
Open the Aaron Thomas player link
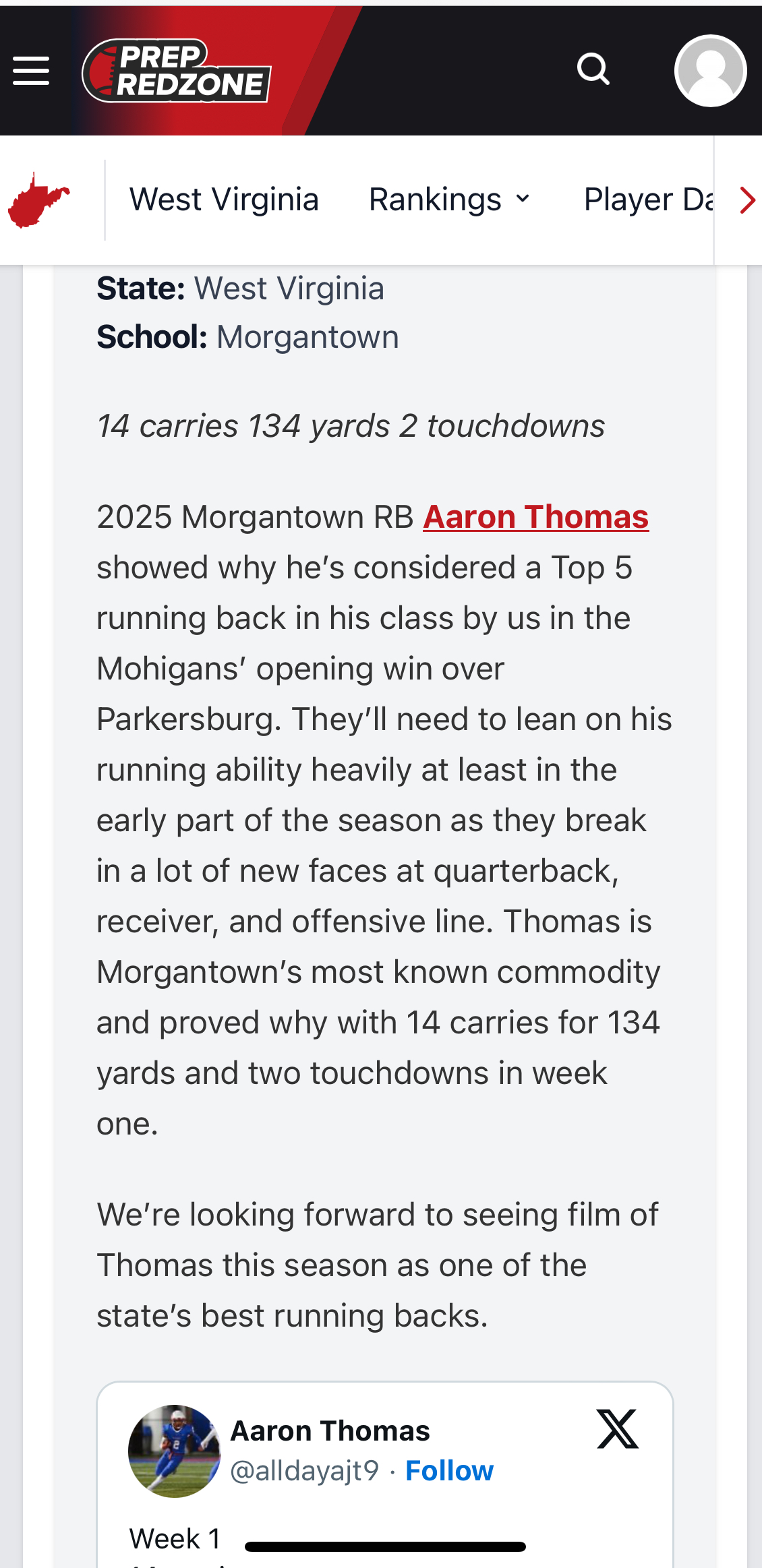pos(536,517)
